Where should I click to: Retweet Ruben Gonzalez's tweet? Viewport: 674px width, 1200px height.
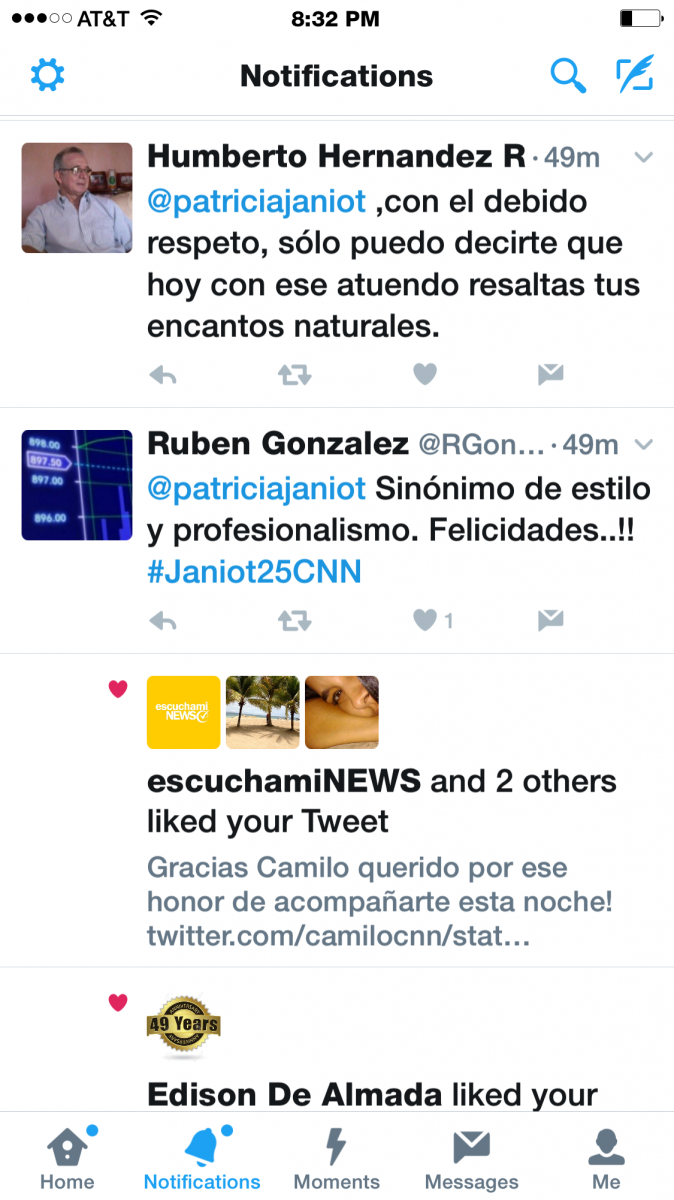coord(294,621)
